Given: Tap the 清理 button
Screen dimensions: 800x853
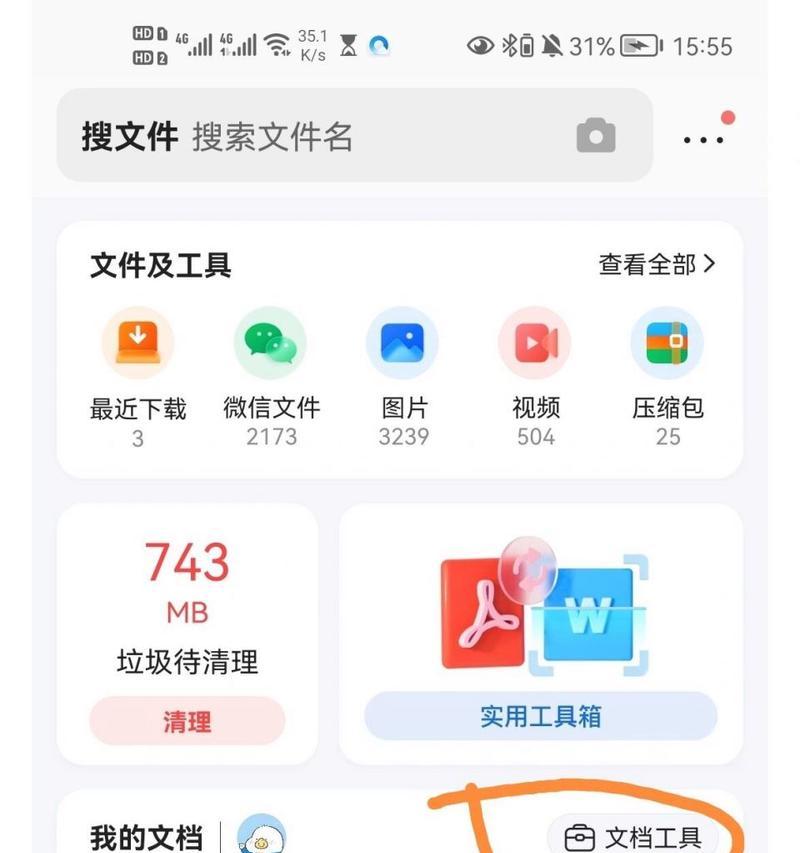Looking at the screenshot, I should point(187,721).
